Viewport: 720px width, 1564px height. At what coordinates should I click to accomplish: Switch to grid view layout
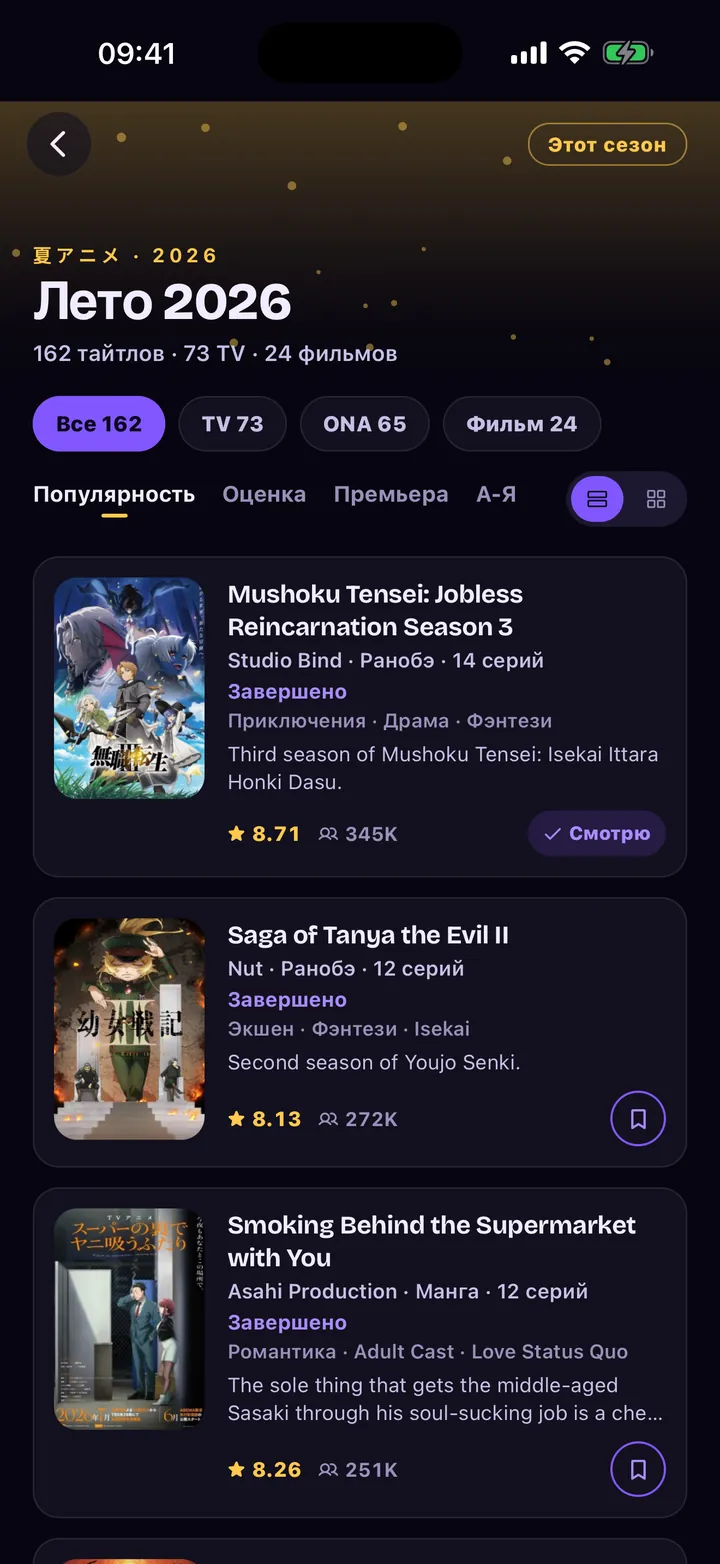[x=656, y=499]
